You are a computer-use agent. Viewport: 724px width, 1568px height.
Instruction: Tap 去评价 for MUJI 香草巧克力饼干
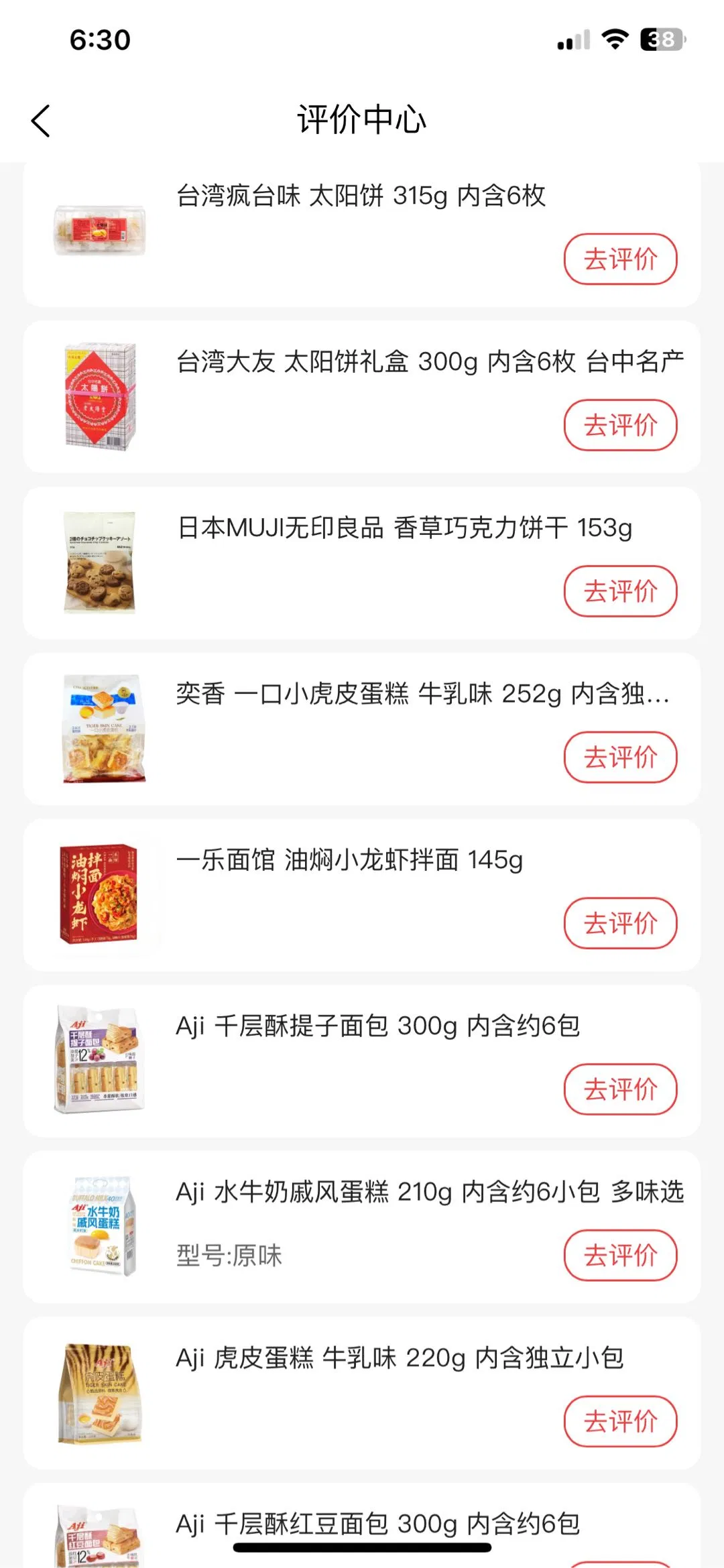click(x=620, y=591)
